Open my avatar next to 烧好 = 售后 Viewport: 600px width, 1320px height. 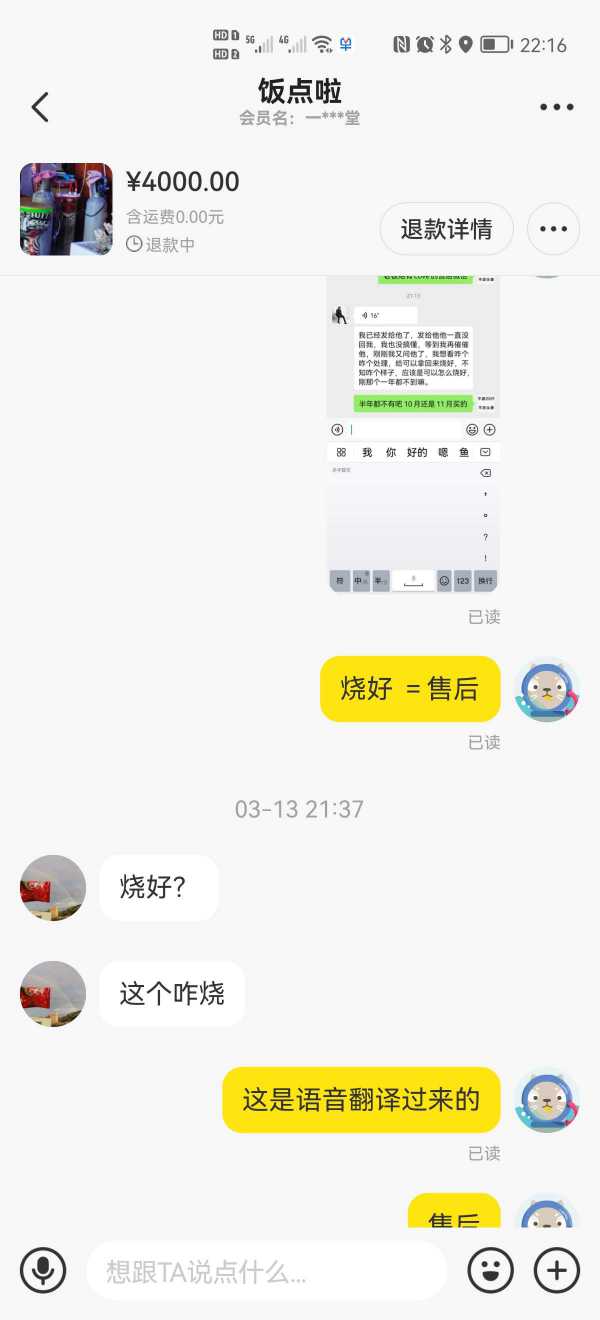click(547, 689)
